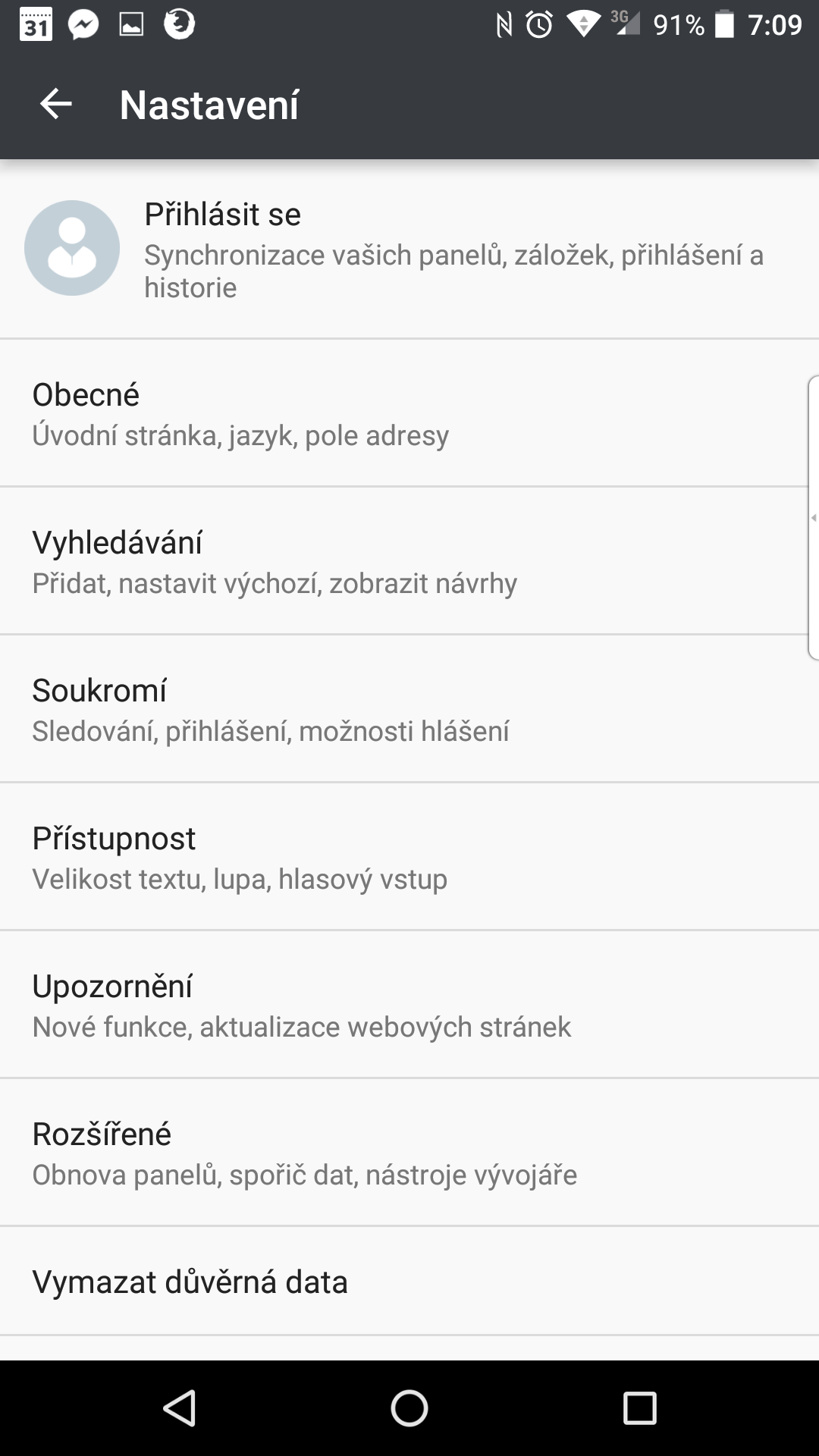Open the Rozšířené settings
Image resolution: width=819 pixels, height=1456 pixels.
coord(409,1153)
